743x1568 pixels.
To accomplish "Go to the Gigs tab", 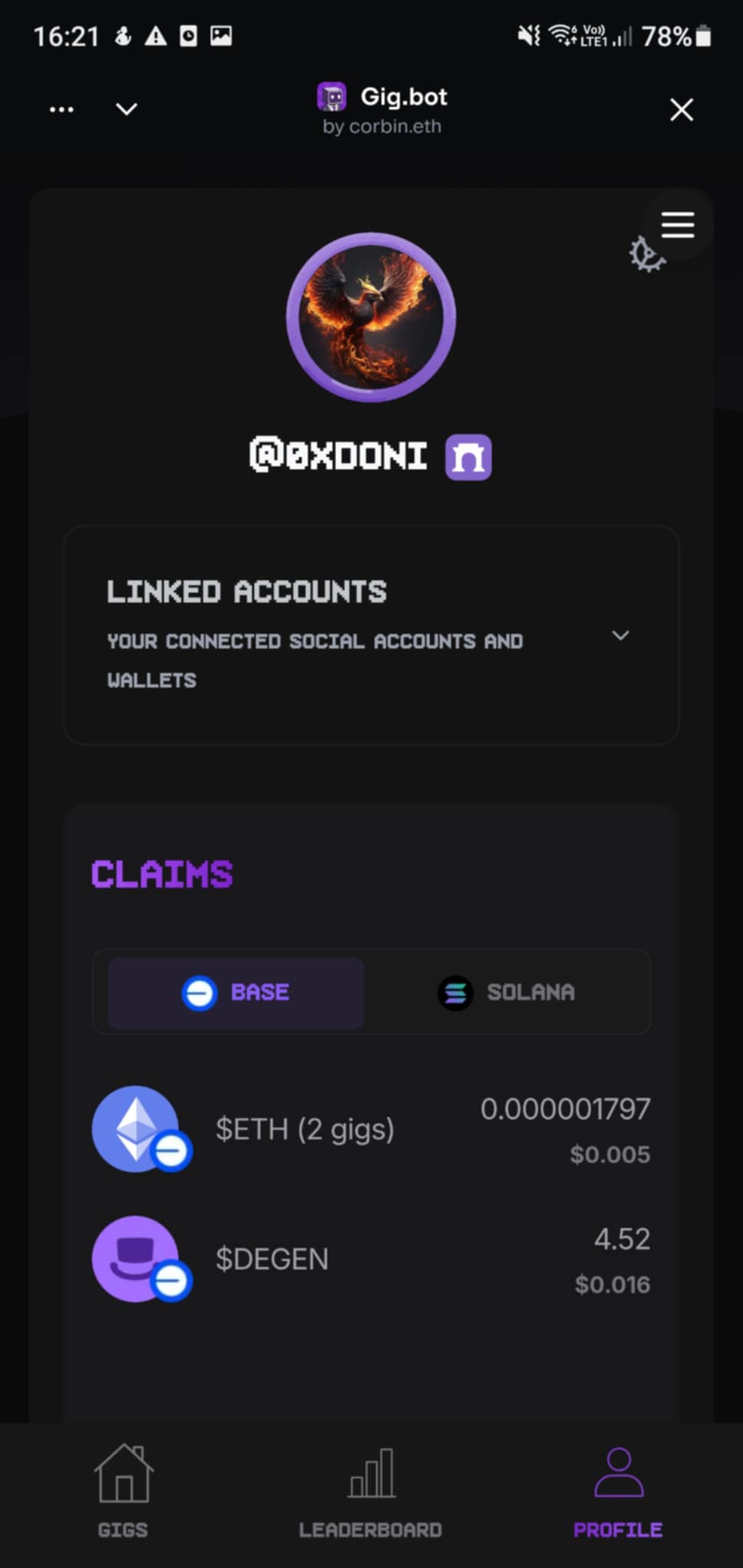I will 123,1491.
